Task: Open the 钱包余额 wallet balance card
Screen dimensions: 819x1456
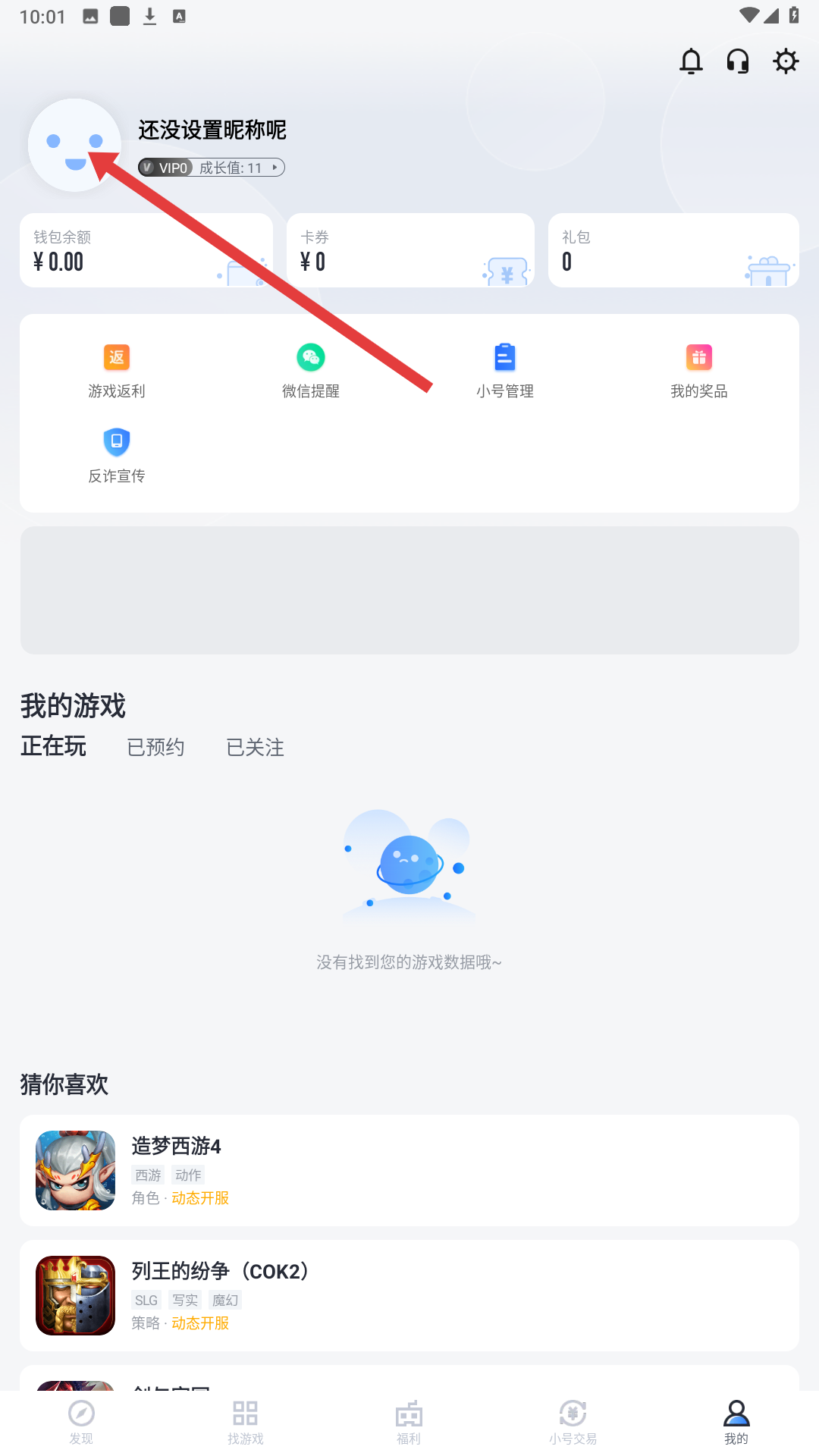Action: pos(146,250)
